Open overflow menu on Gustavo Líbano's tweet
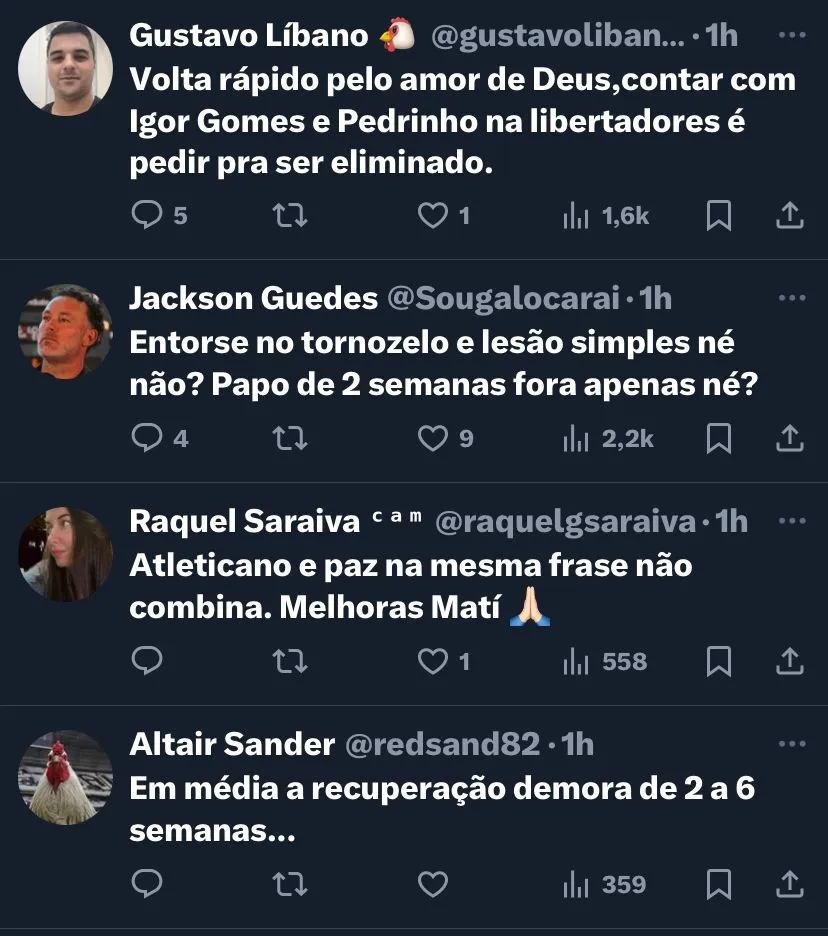This screenshot has height=936, width=828. point(791,35)
